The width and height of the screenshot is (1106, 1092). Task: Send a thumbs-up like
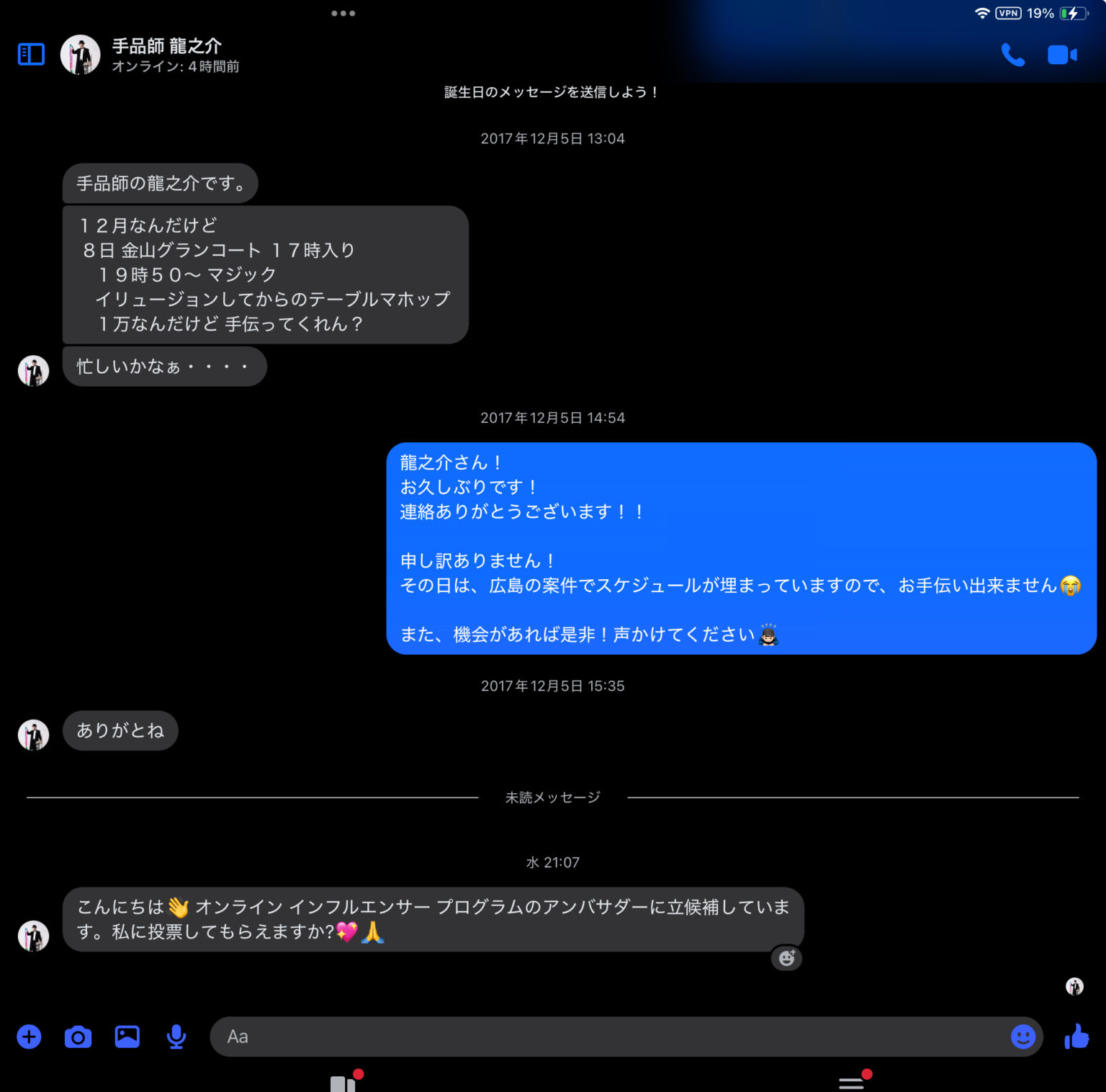1076,1037
